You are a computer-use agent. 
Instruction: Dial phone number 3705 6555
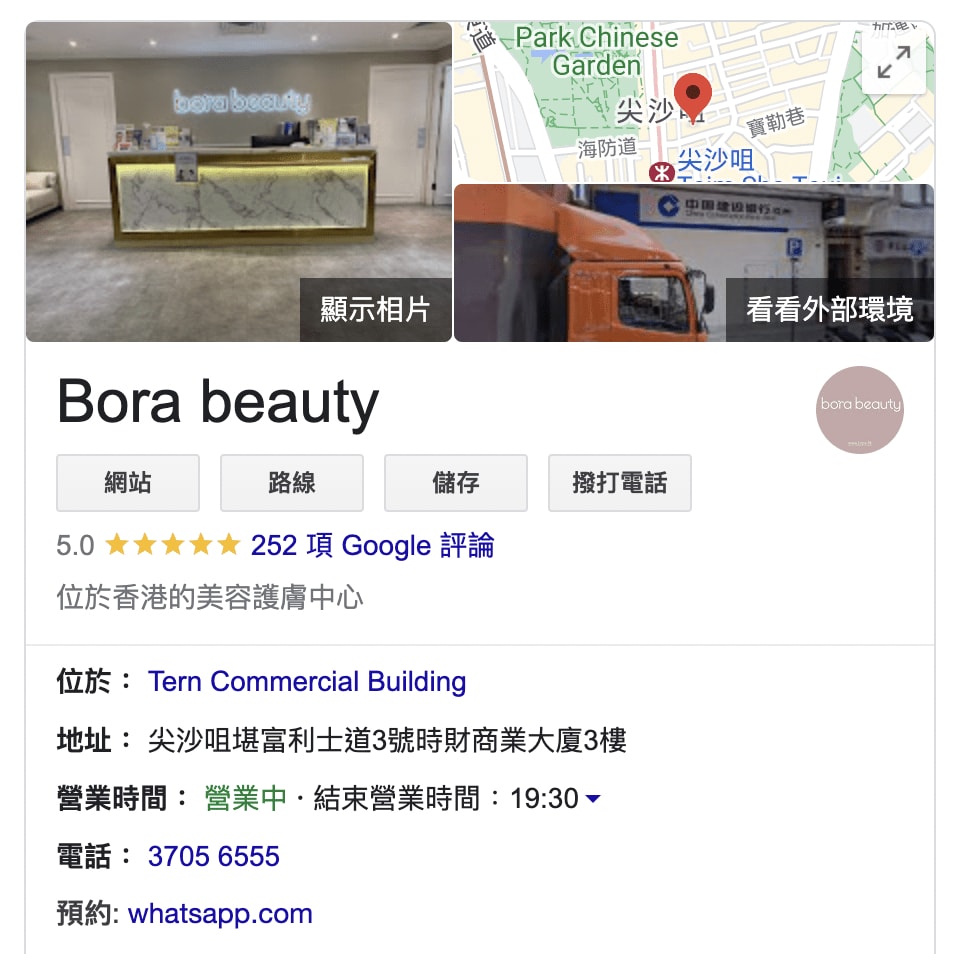(x=214, y=856)
